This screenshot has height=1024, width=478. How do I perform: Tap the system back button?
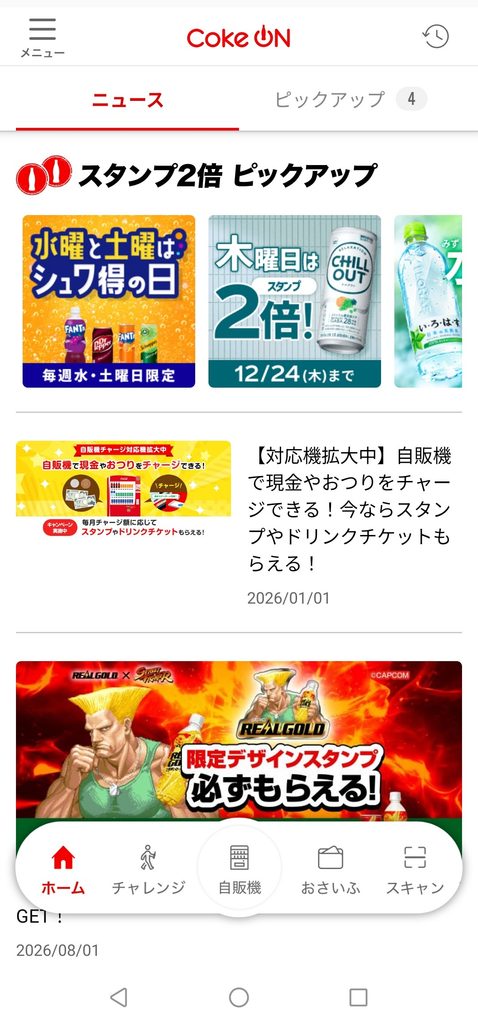coord(119,997)
